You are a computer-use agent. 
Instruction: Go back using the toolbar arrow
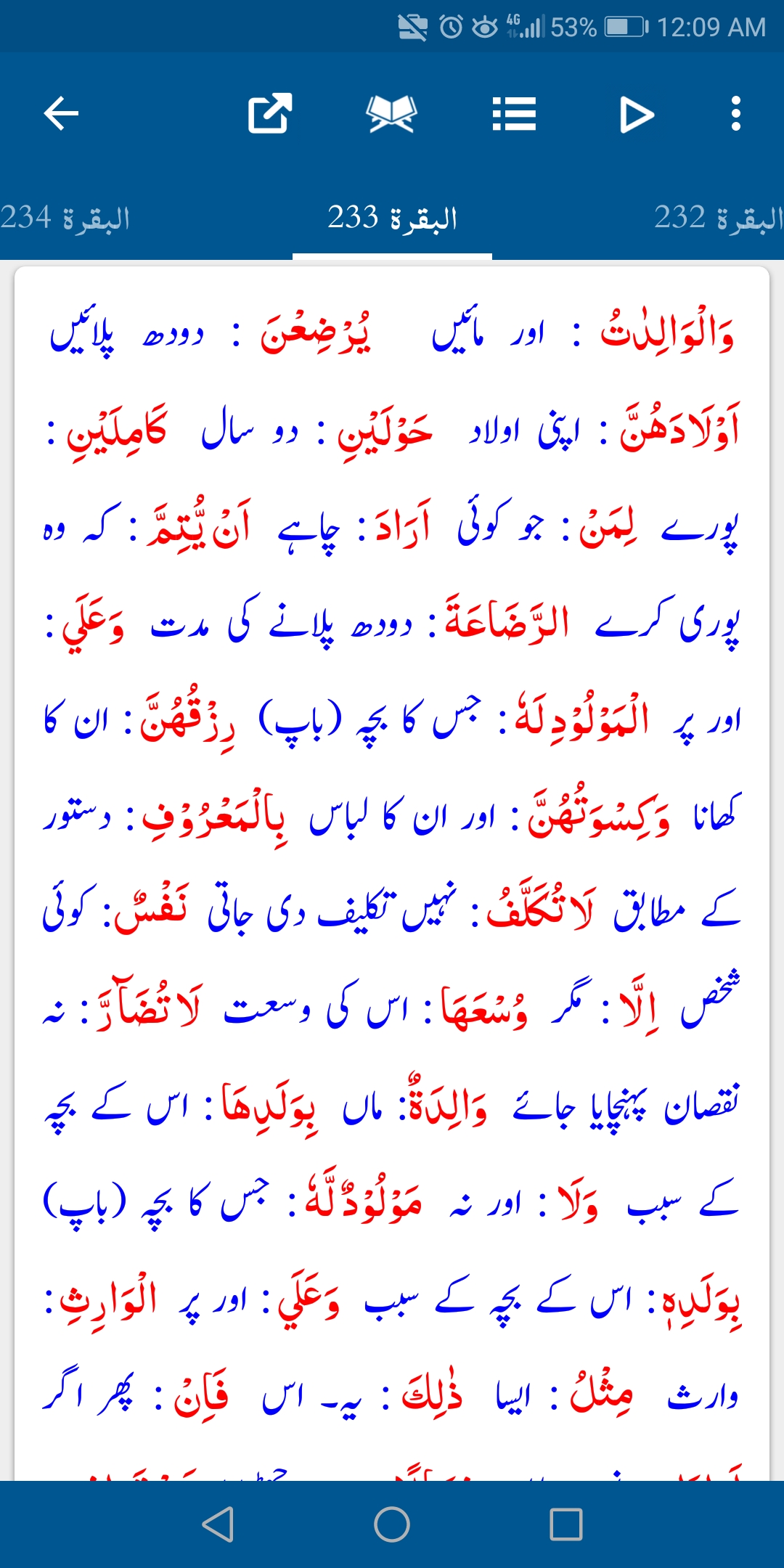[61, 114]
